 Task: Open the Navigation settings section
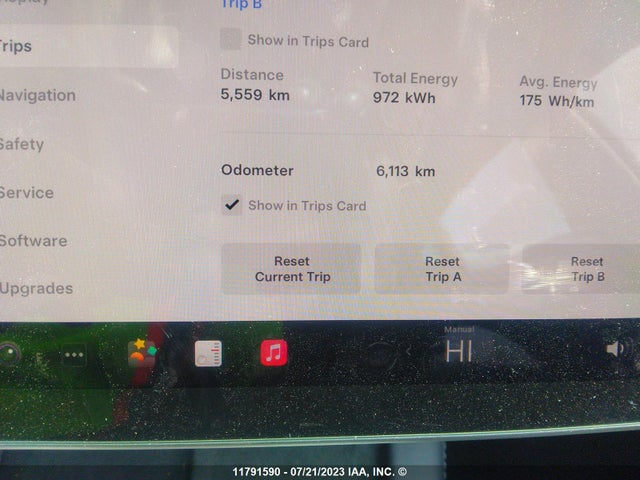[x=38, y=96]
